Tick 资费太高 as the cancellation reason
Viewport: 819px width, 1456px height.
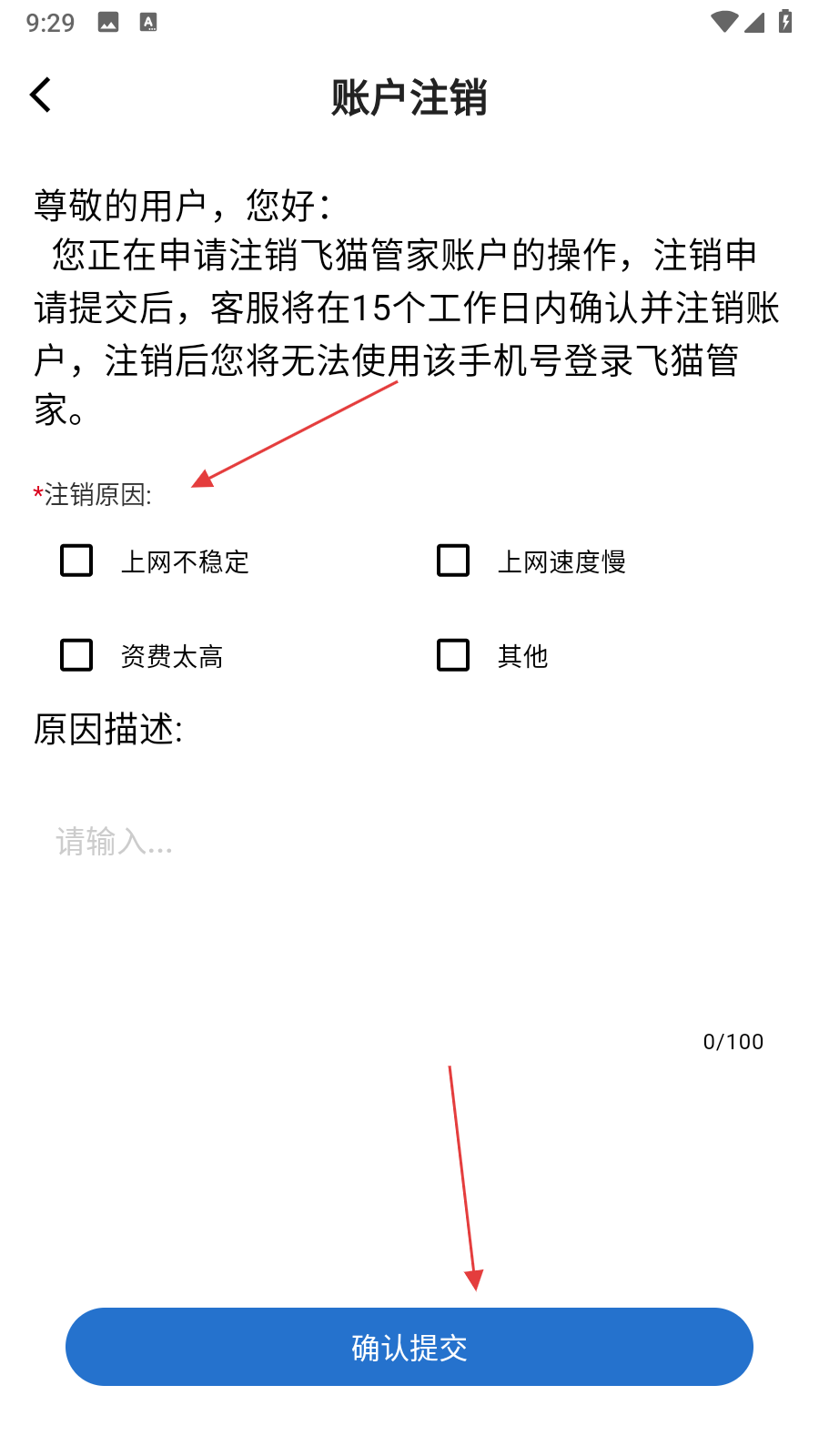(76, 655)
